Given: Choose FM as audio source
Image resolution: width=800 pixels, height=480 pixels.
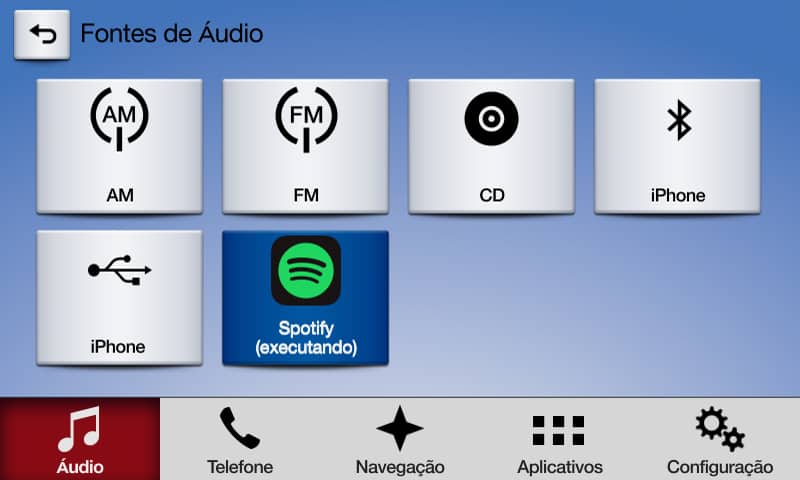Looking at the screenshot, I should coord(306,145).
